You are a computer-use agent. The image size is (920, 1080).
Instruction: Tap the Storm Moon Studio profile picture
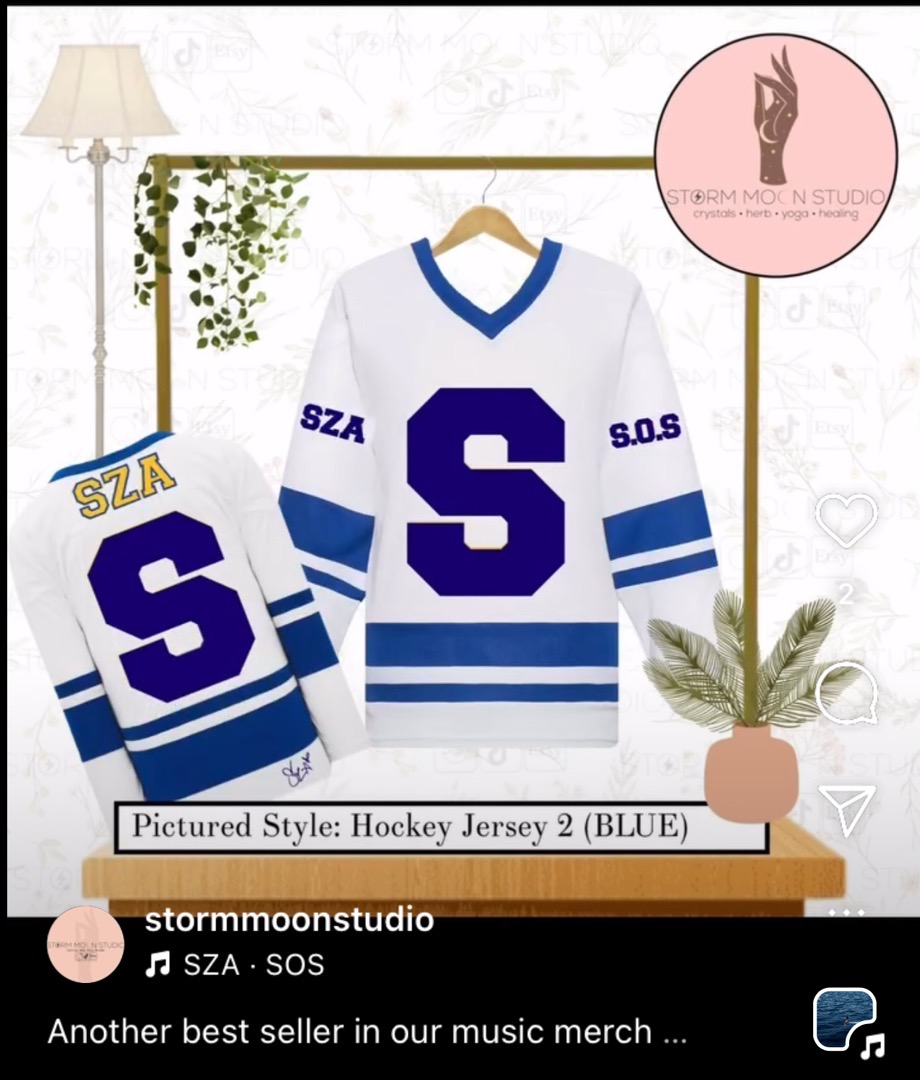[x=86, y=945]
